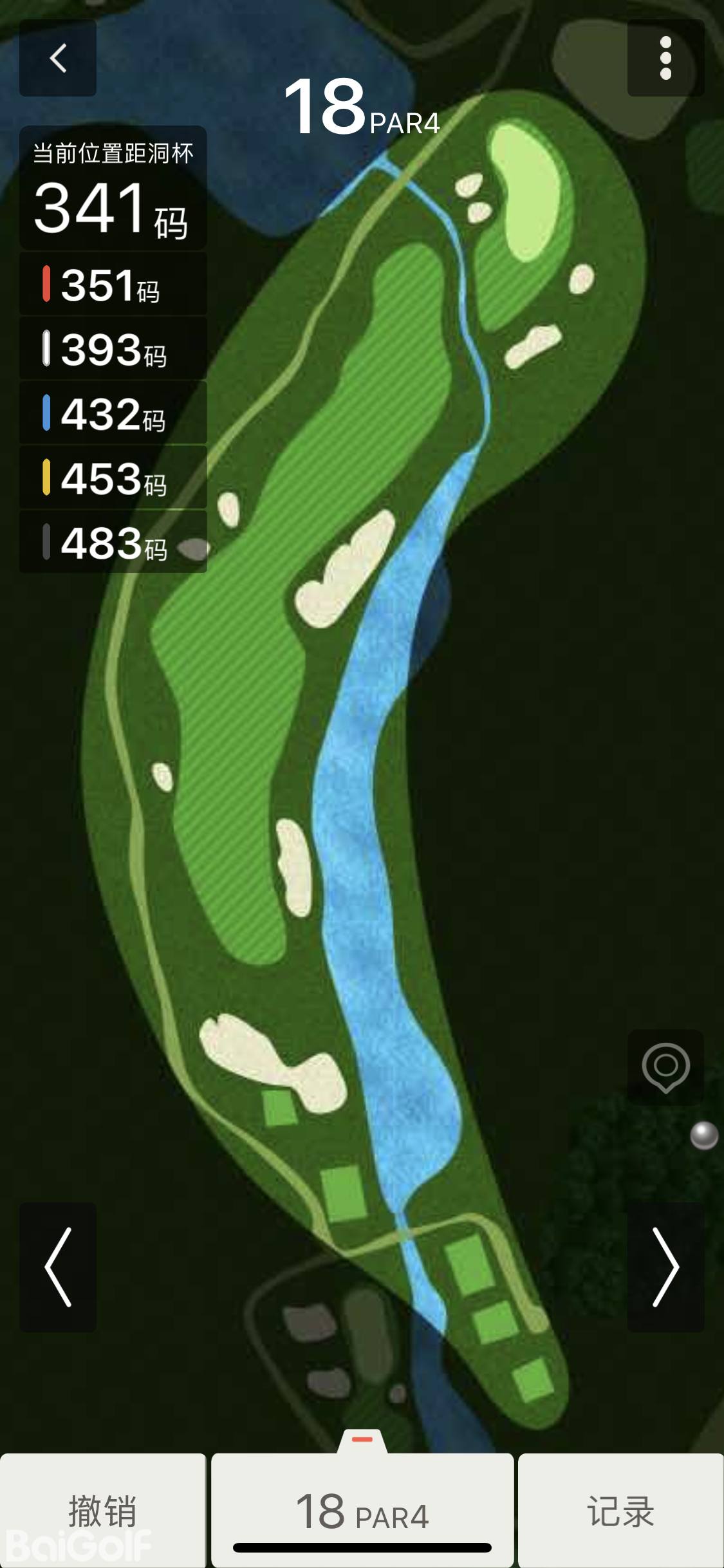Expand the 18 PAR4 bottom panel
Image resolution: width=724 pixels, height=1568 pixels.
pyautogui.click(x=362, y=1510)
